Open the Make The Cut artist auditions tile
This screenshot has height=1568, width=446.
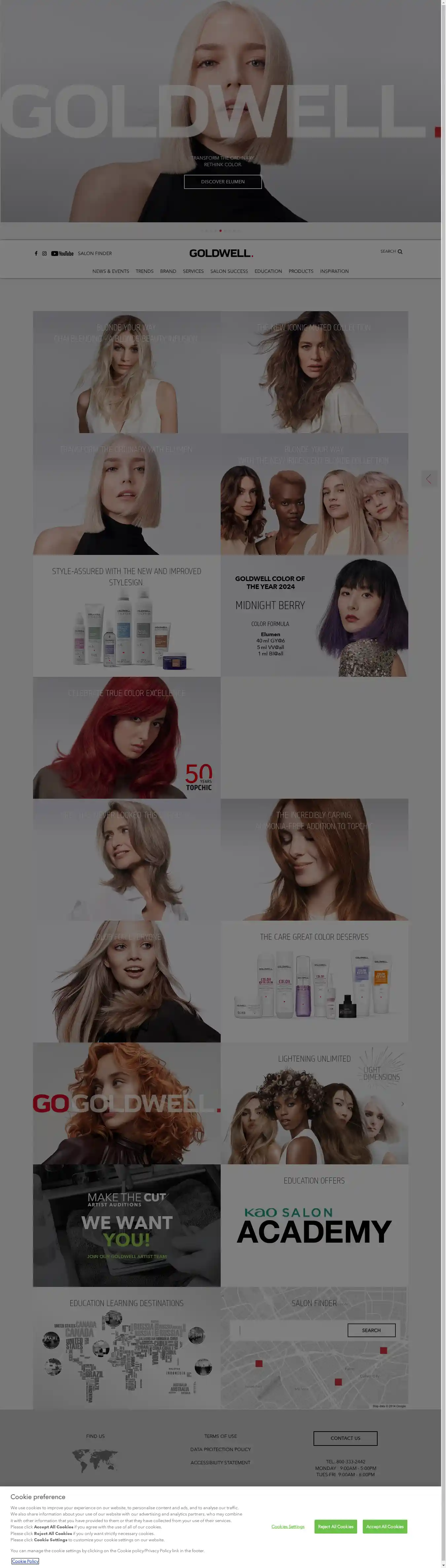pyautogui.click(x=127, y=1225)
